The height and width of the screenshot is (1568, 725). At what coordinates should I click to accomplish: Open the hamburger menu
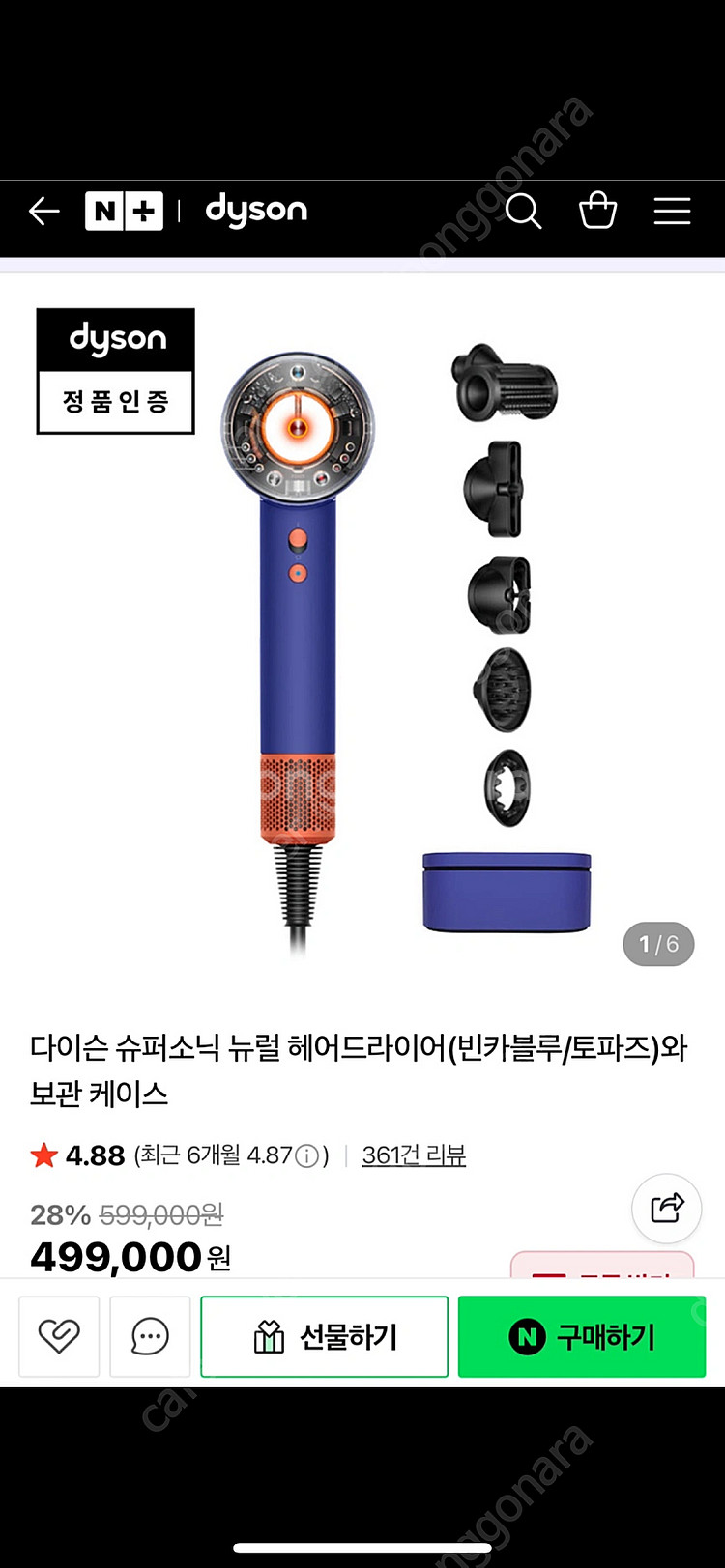click(x=672, y=211)
